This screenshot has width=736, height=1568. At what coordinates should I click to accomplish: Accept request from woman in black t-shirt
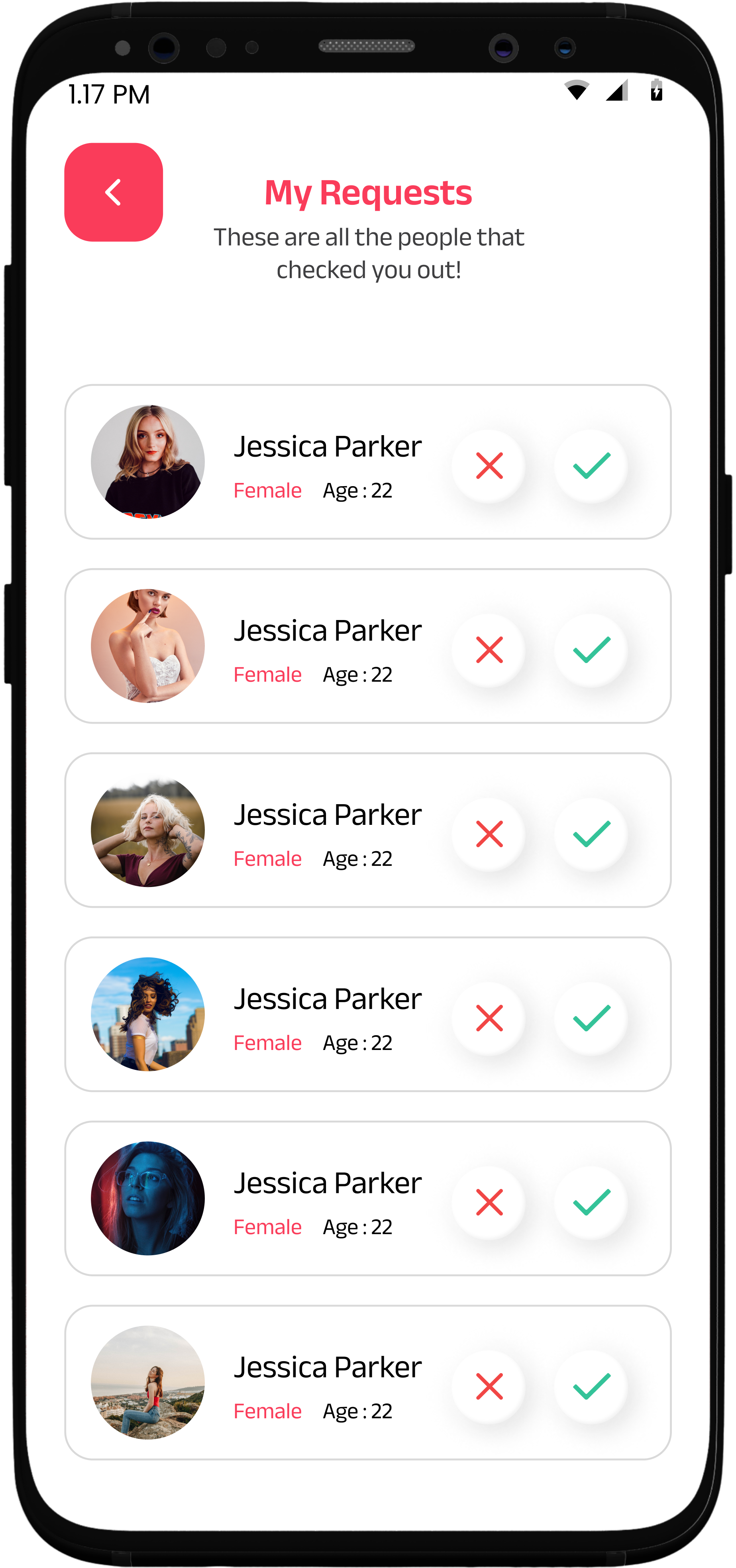(x=591, y=466)
